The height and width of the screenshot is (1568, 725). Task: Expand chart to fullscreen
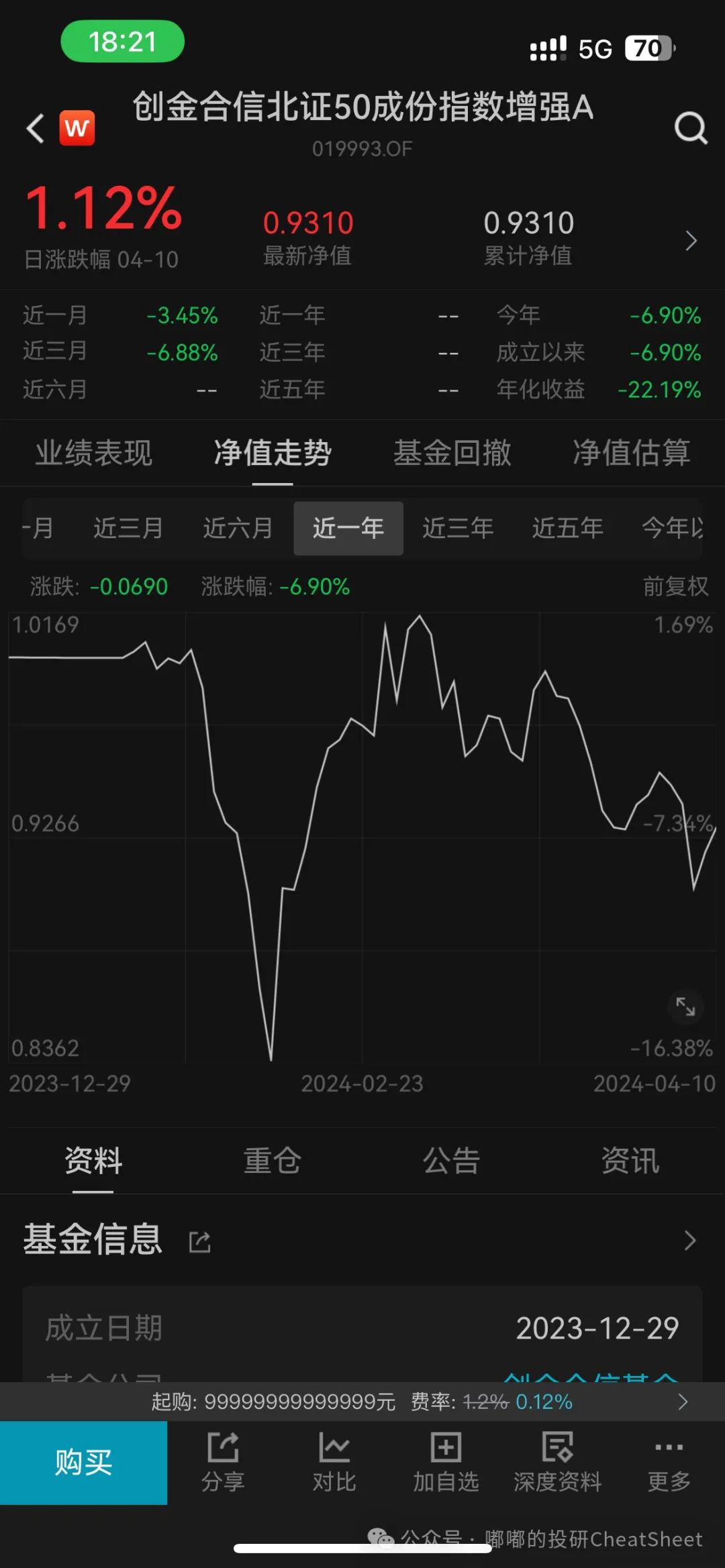click(685, 1006)
